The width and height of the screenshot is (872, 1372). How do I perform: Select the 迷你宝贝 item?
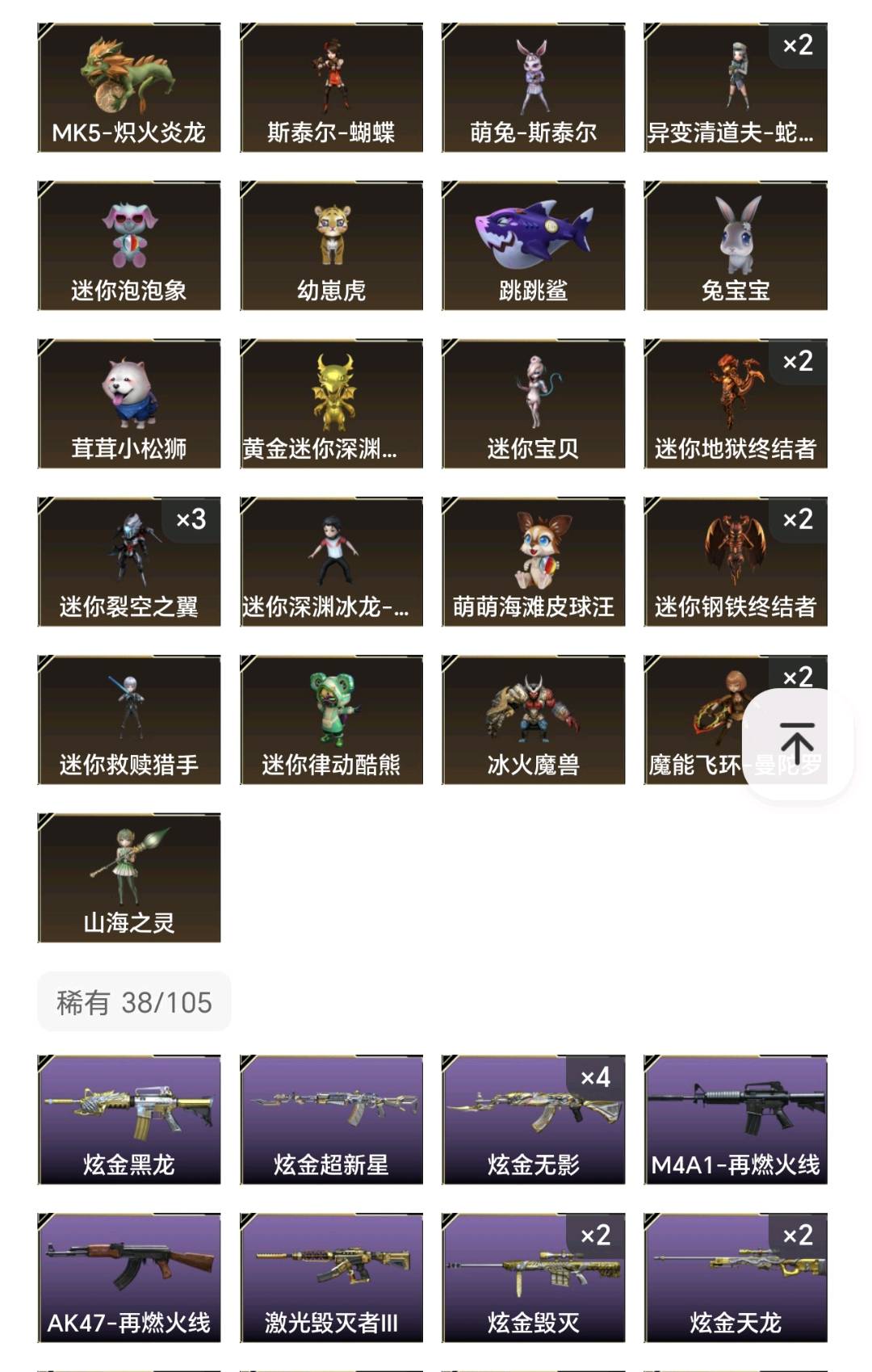coord(533,404)
